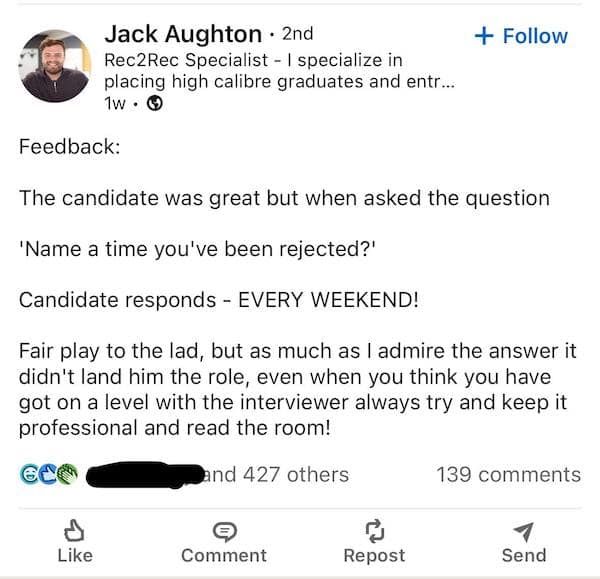Repost the feedback post
The height and width of the screenshot is (579, 600).
pos(374,542)
